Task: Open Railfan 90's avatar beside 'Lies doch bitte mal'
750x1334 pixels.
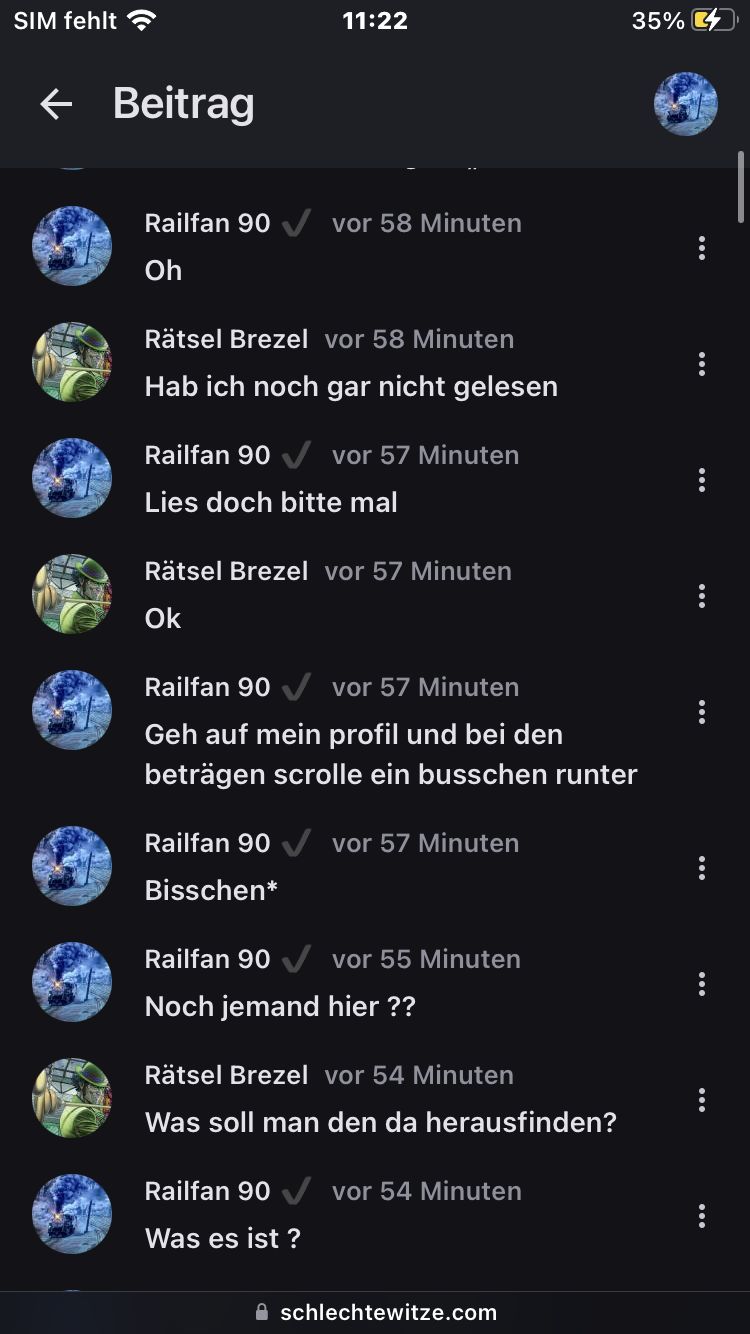Action: (x=72, y=478)
